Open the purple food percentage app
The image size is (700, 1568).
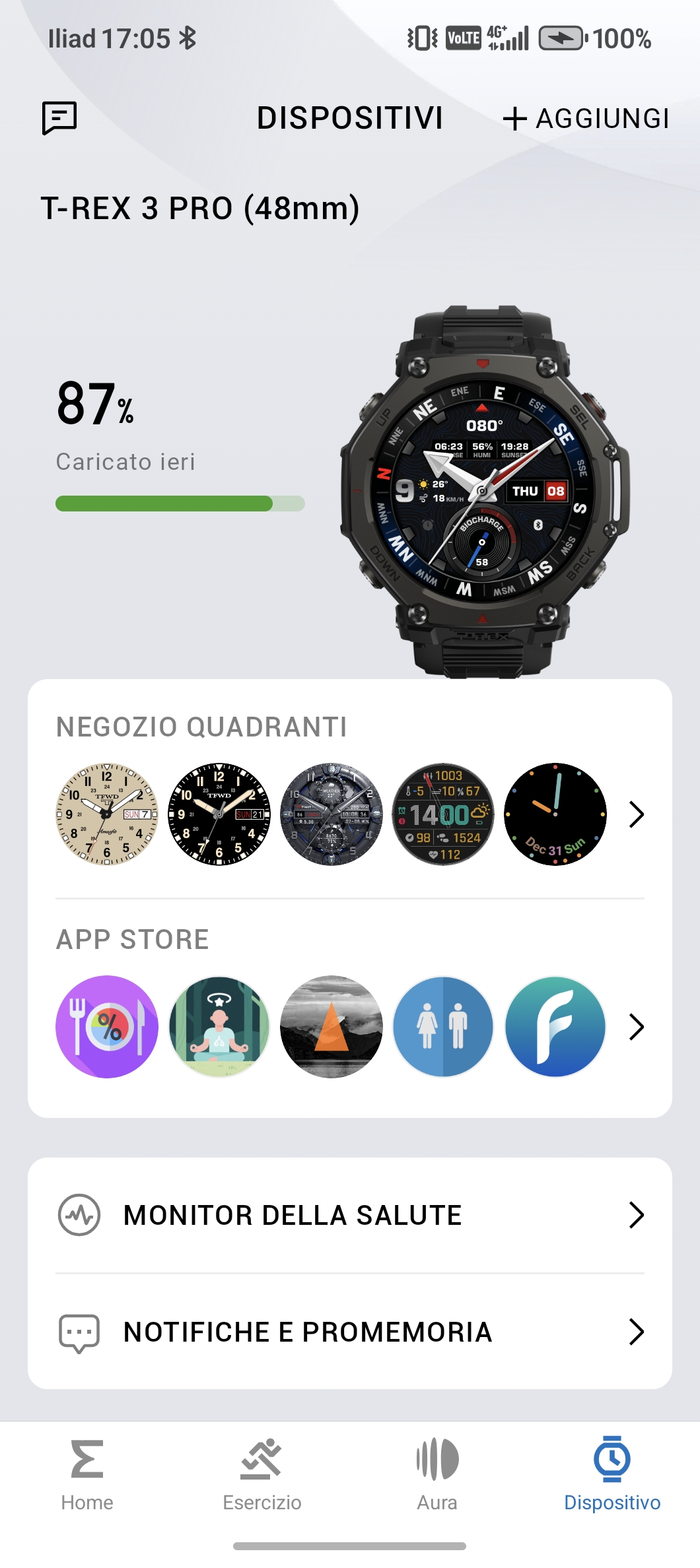107,1027
